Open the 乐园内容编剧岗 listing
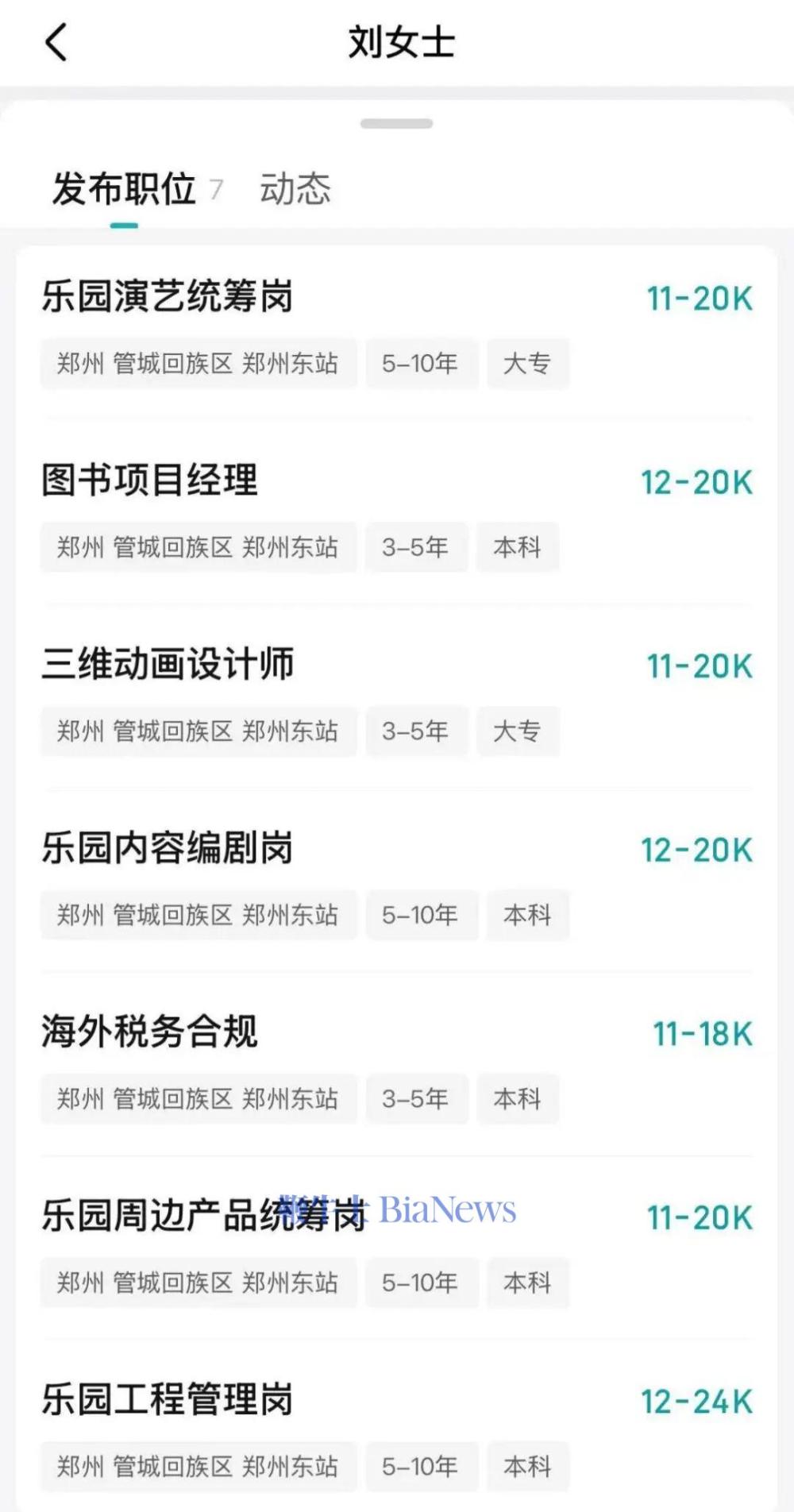 (x=167, y=849)
